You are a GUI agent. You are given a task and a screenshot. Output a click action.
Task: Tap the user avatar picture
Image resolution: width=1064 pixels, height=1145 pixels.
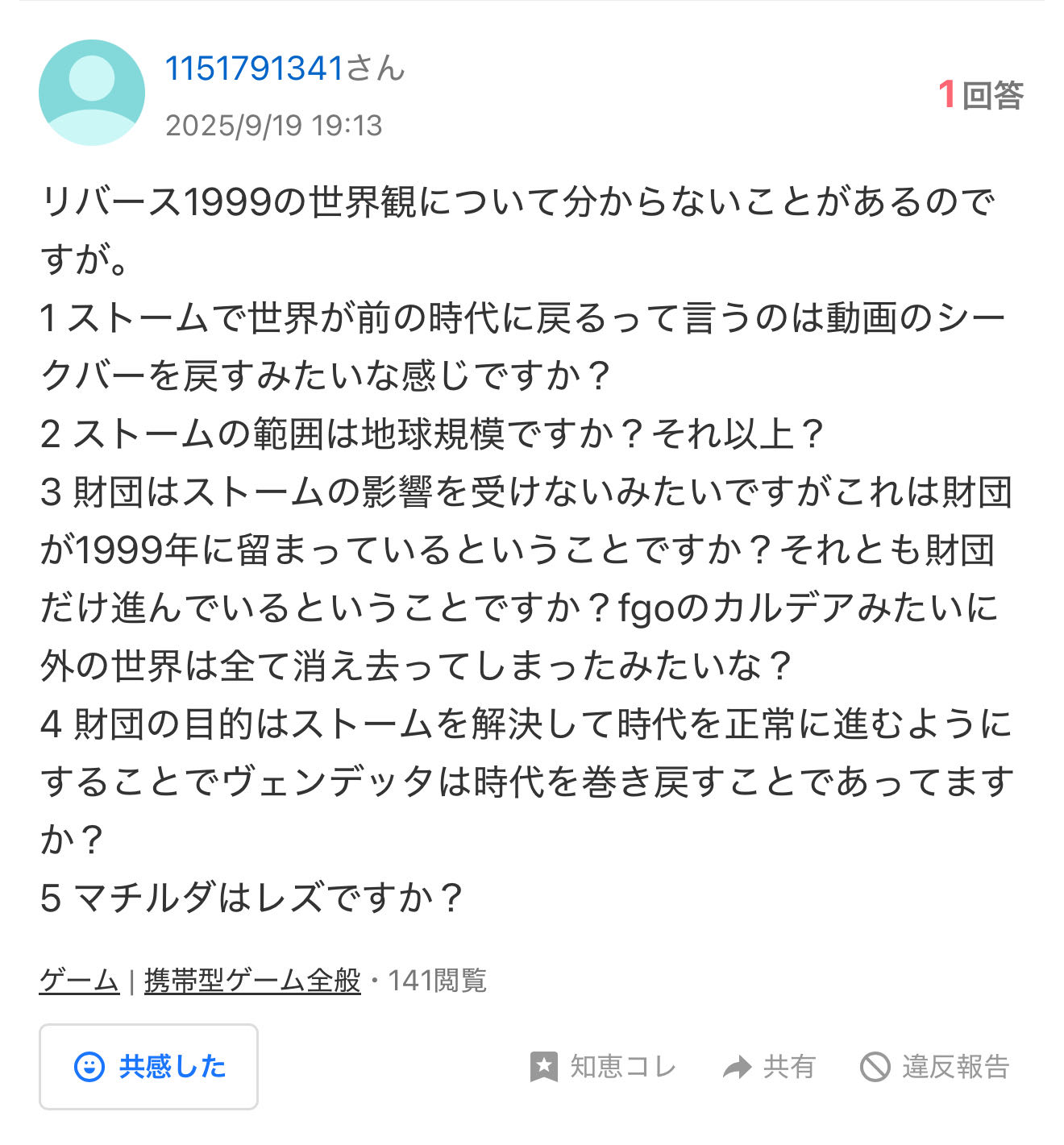tap(92, 93)
